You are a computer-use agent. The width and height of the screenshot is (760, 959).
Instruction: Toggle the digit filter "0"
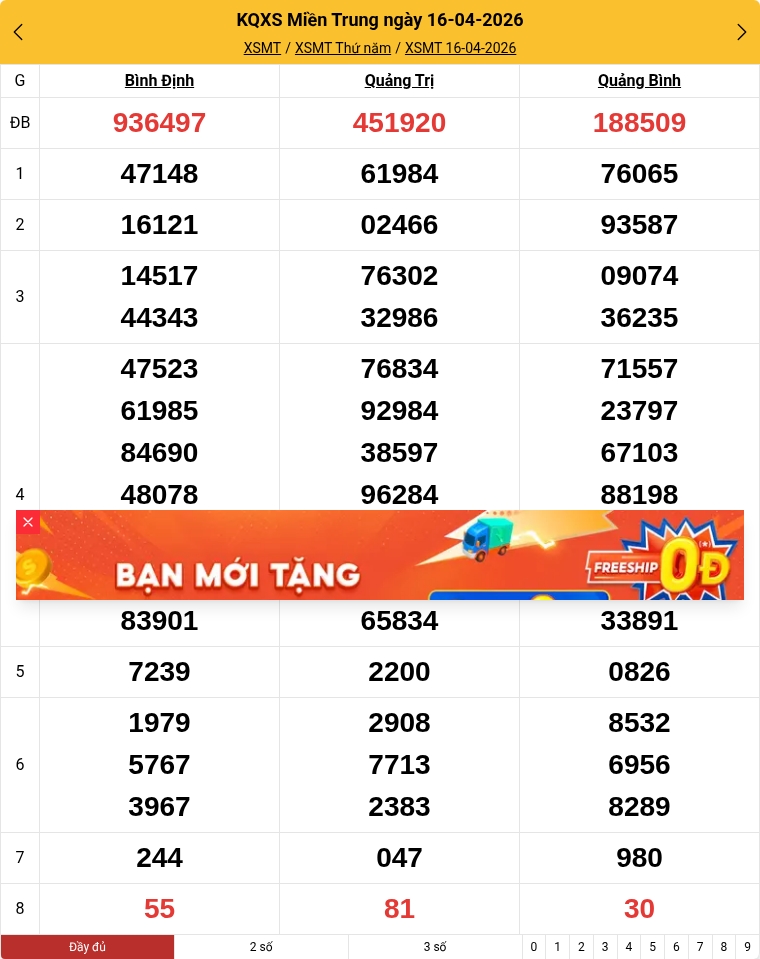tap(534, 947)
